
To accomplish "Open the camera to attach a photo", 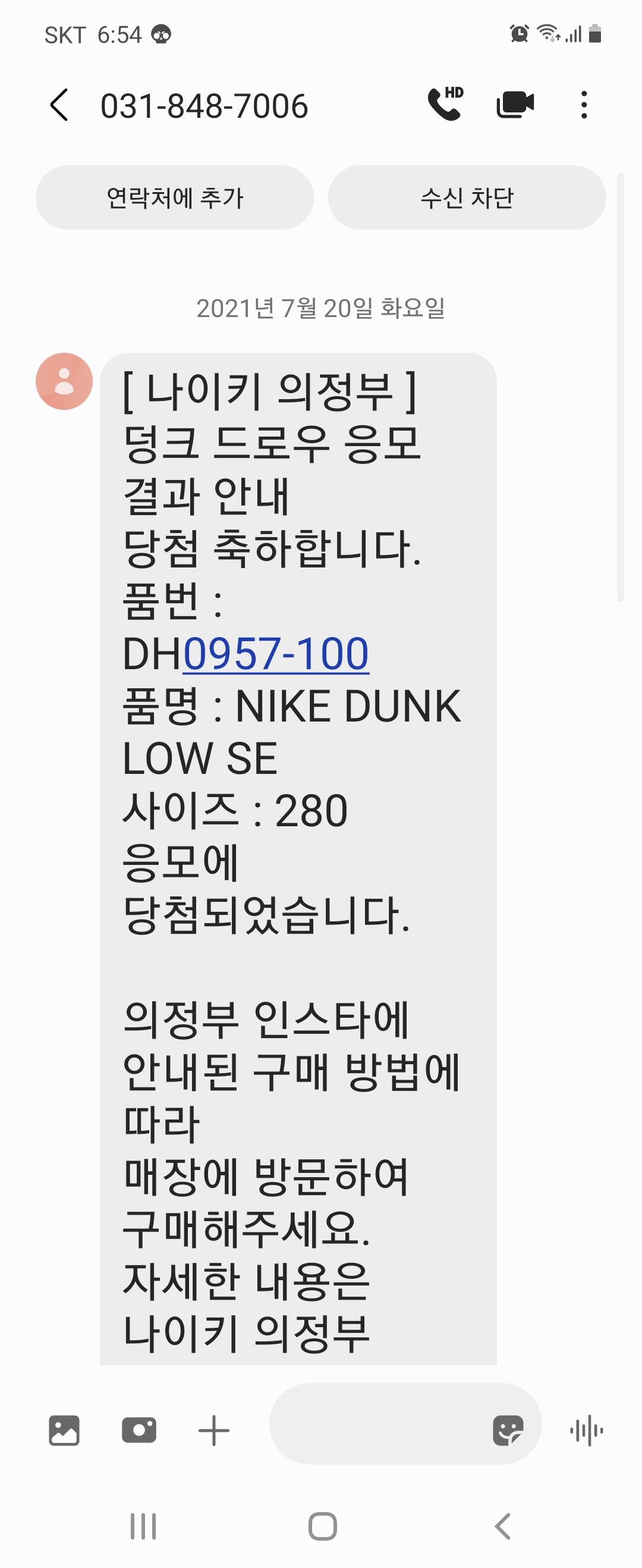I will point(139,1431).
